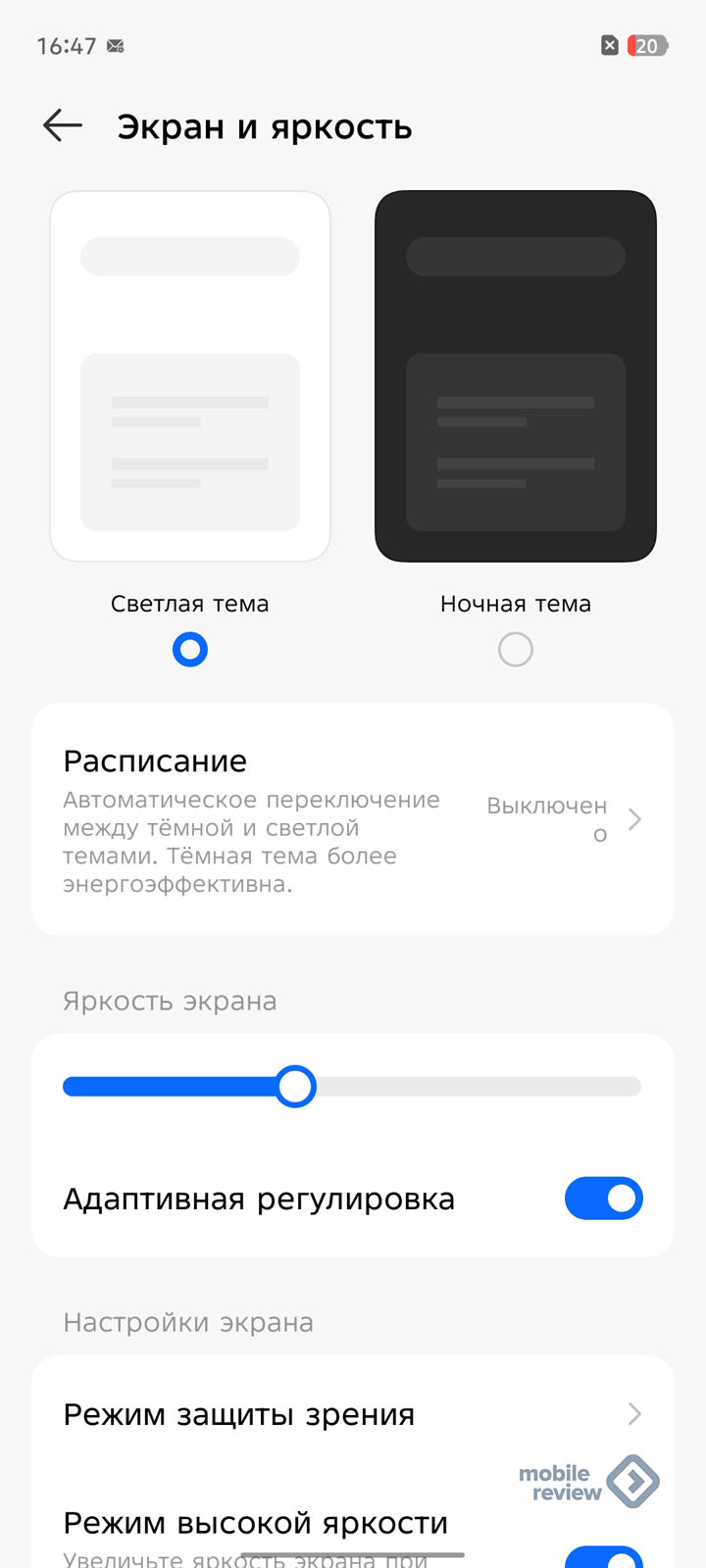The width and height of the screenshot is (706, 1568).
Task: Open the Расписание settings row
Action: (353, 819)
